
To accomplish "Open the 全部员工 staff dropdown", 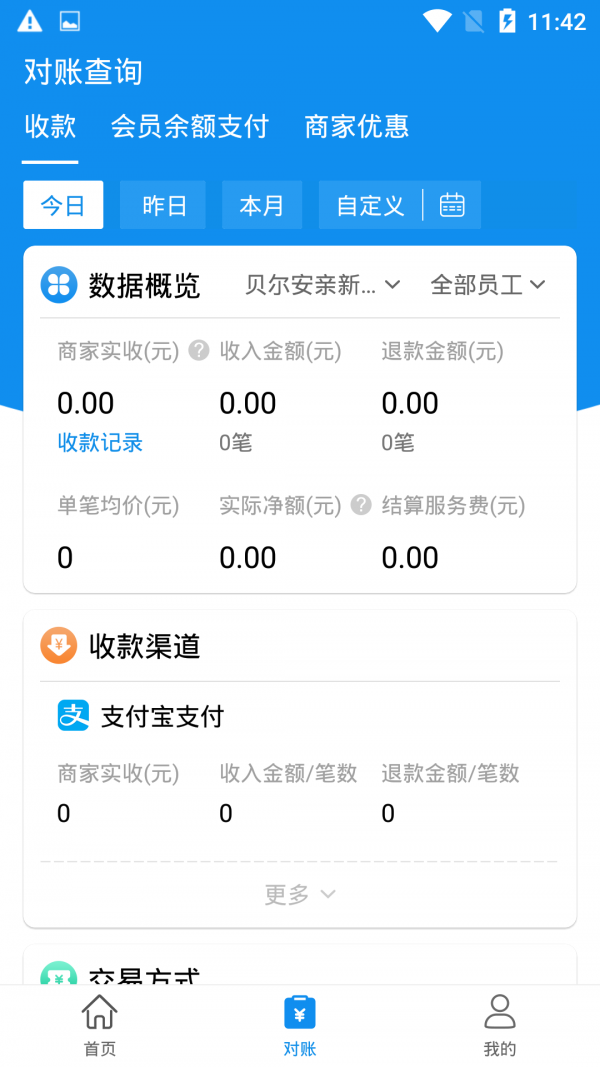I will click(488, 285).
